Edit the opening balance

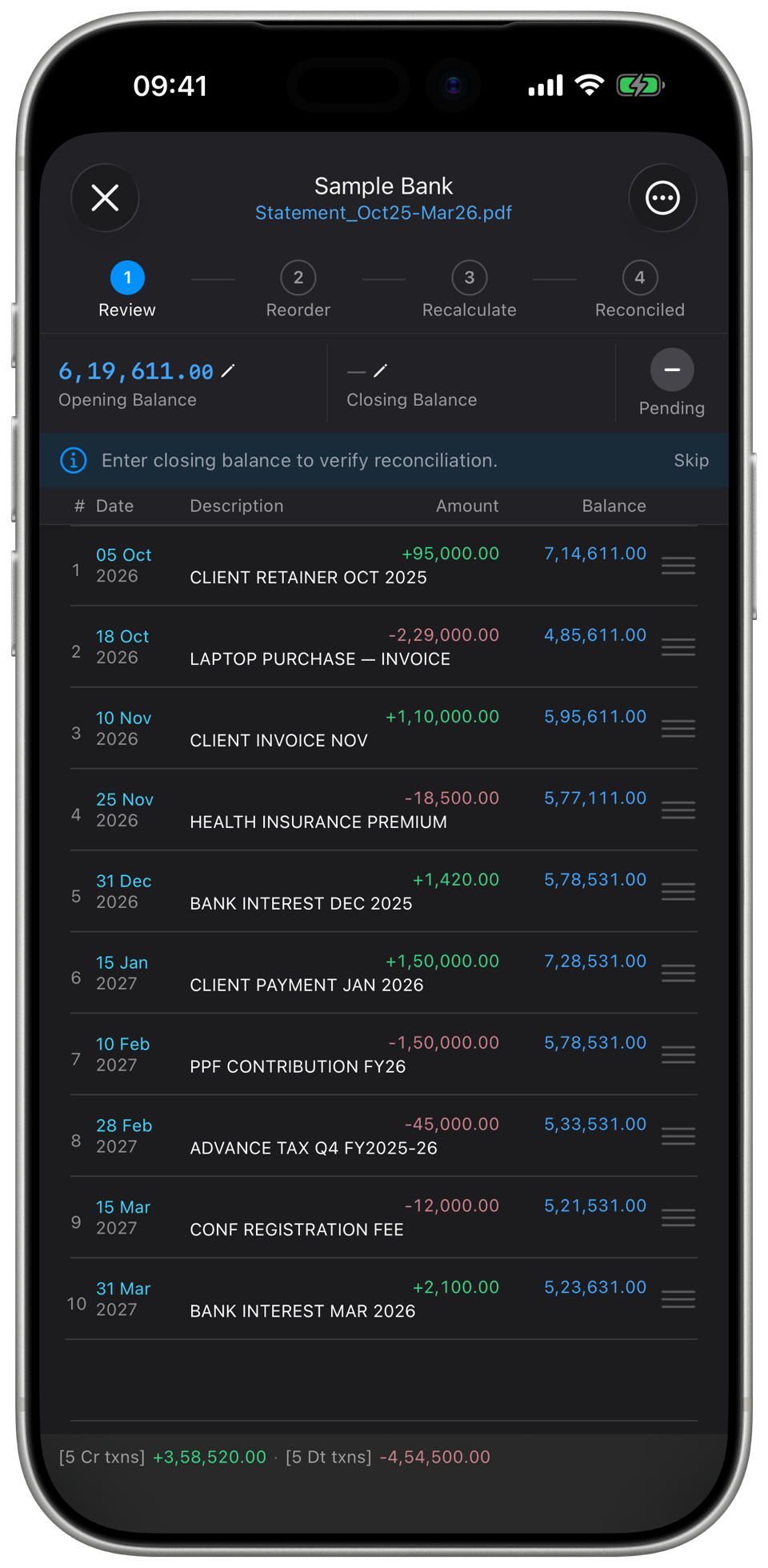(x=228, y=371)
